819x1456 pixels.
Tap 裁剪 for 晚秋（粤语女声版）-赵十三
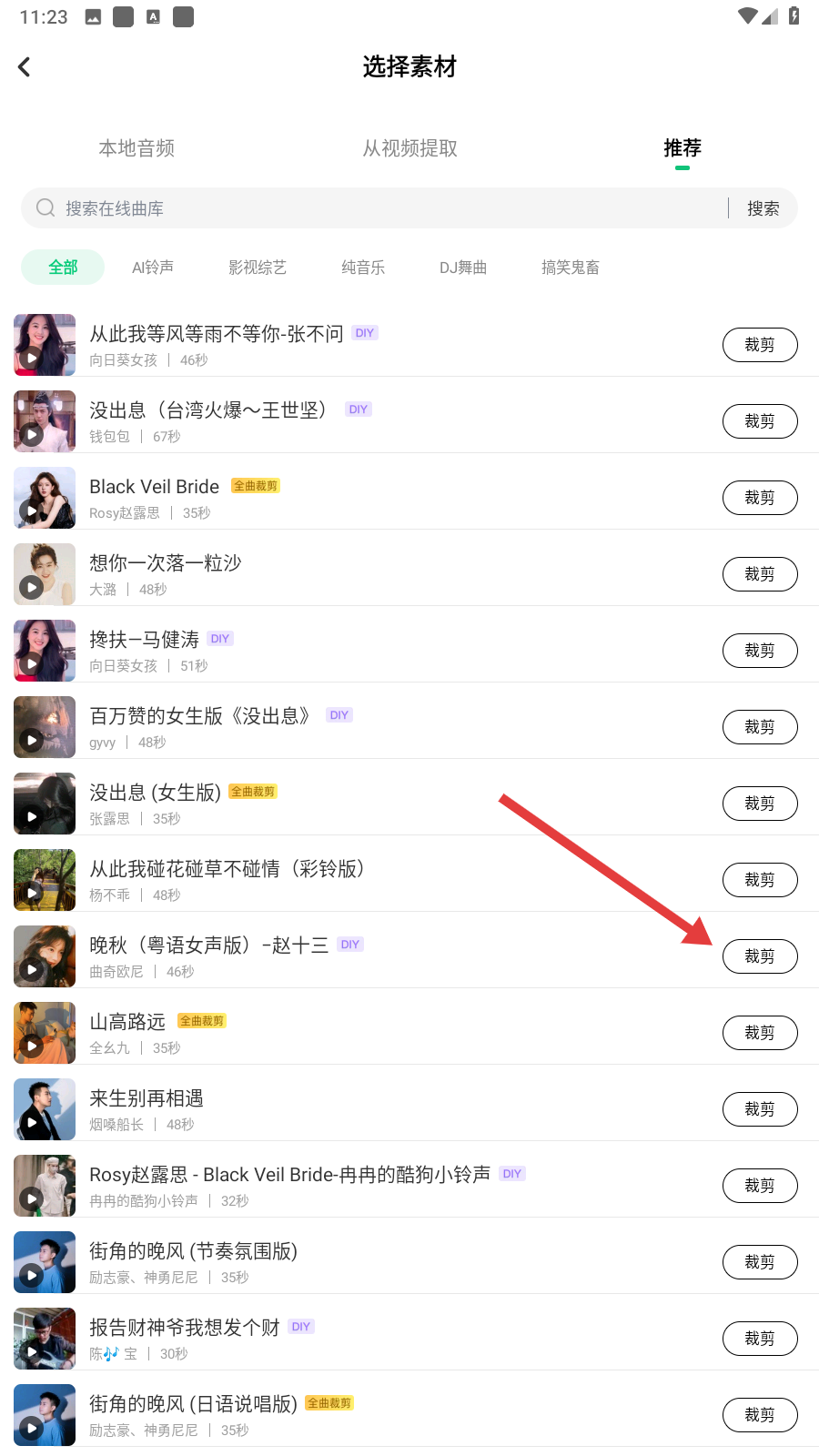760,956
